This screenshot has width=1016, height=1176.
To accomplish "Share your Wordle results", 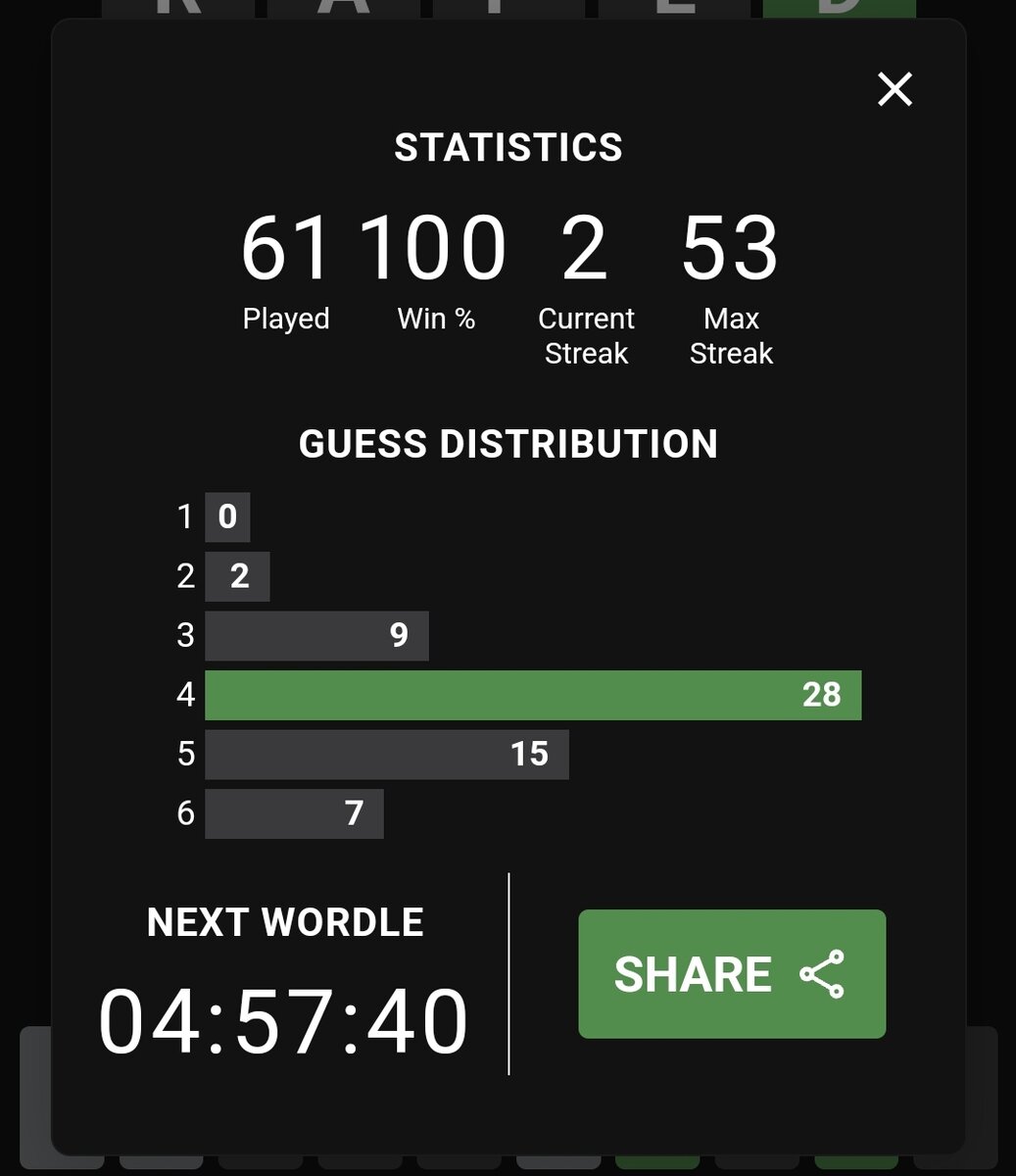I will [732, 973].
